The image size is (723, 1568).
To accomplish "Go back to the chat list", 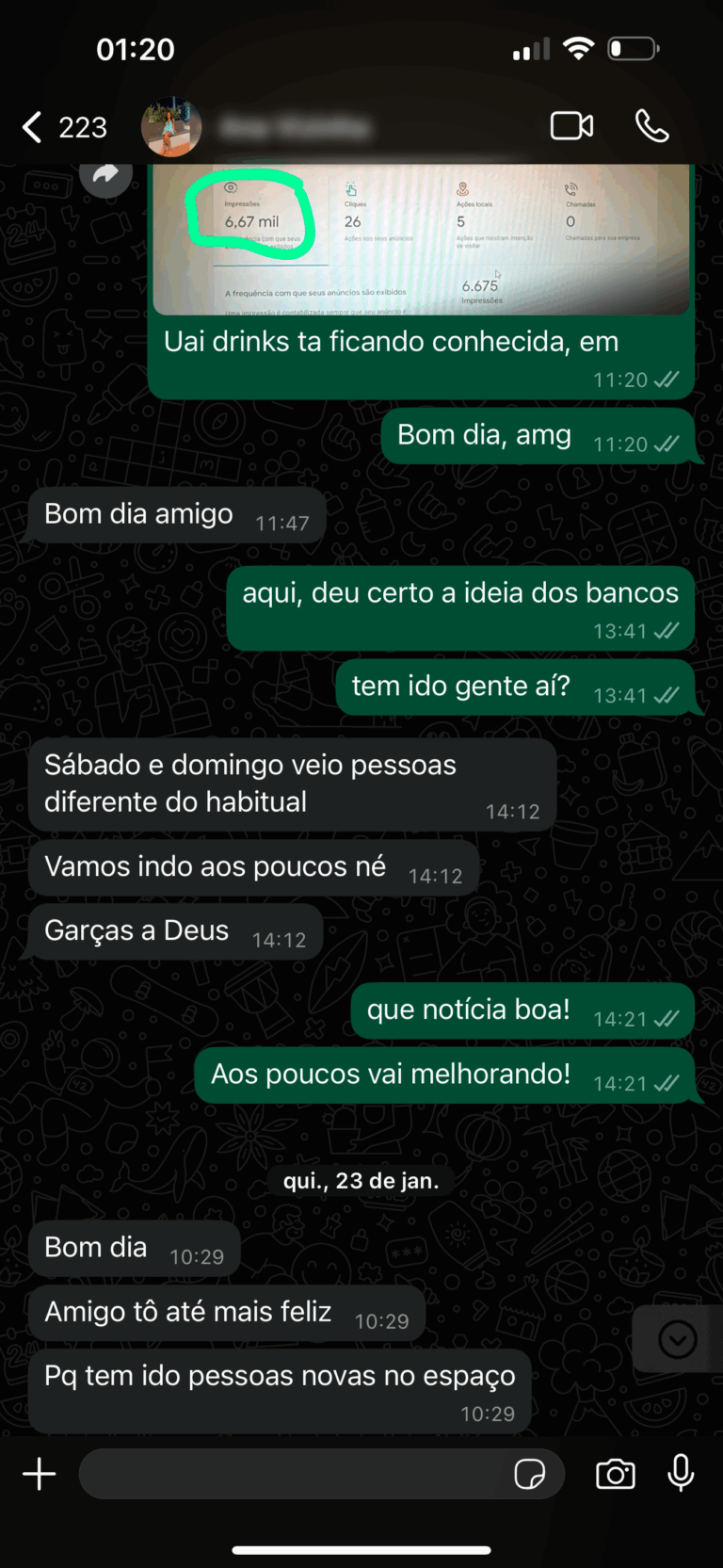I will tap(34, 127).
